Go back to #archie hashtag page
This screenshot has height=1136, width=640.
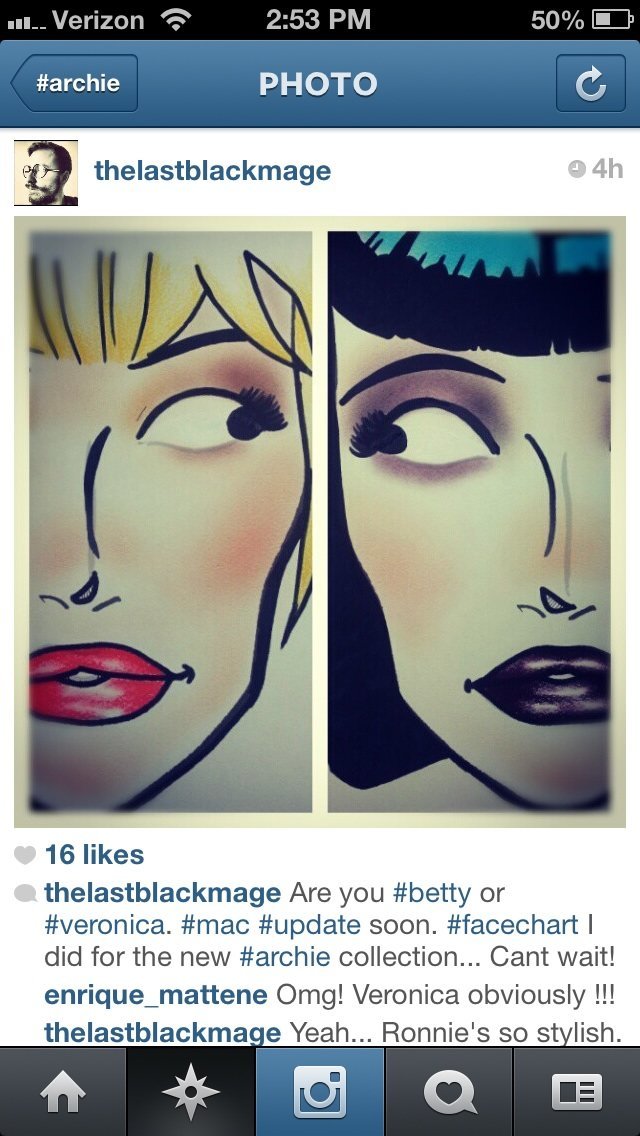[x=75, y=84]
